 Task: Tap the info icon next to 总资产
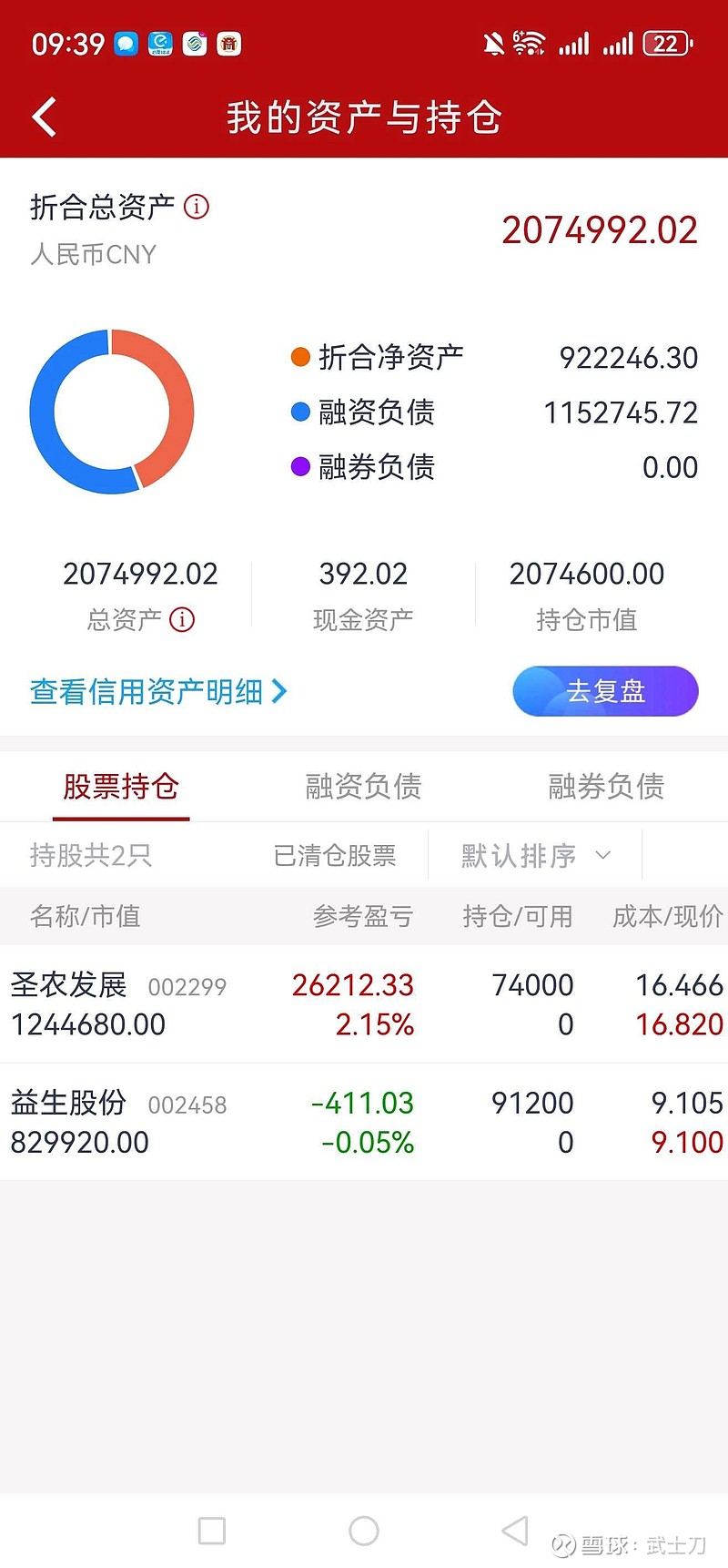182,620
